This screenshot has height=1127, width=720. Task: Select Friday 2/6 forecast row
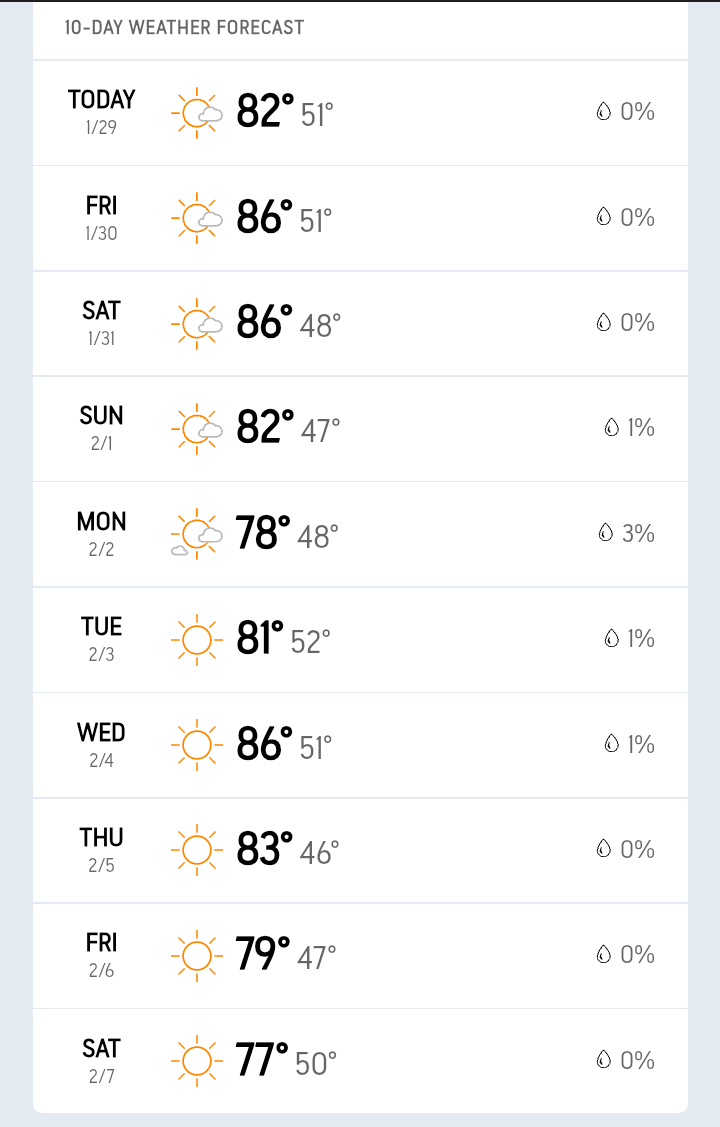(x=360, y=955)
